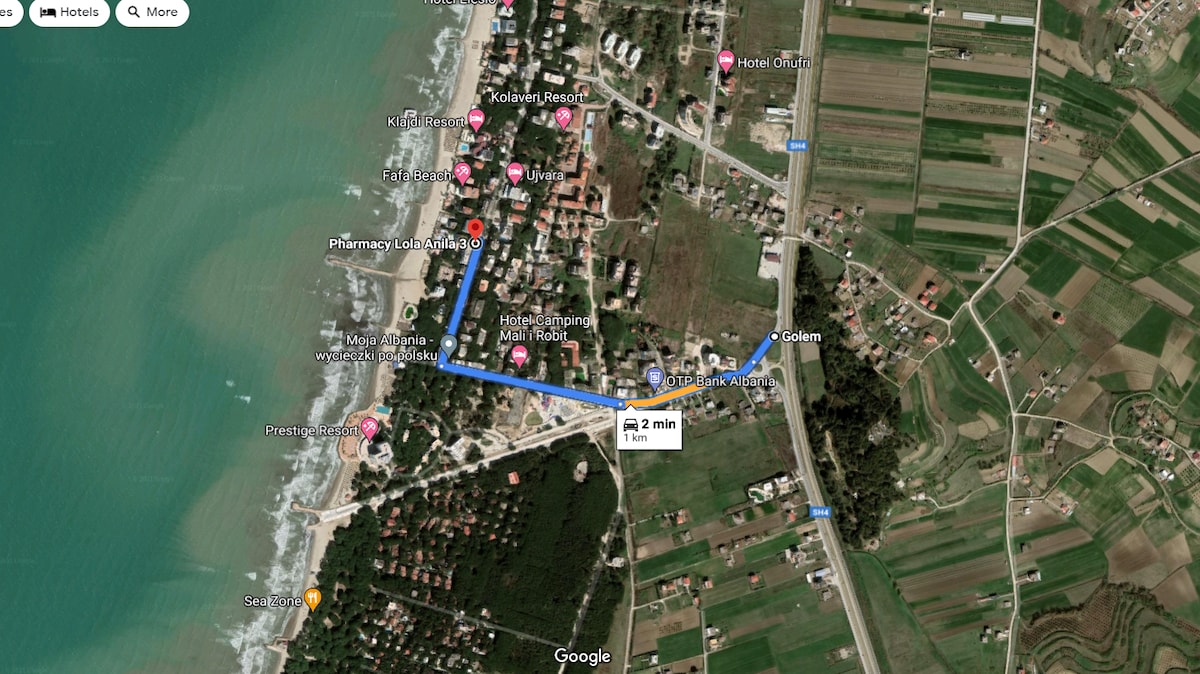Image resolution: width=1200 pixels, height=674 pixels.
Task: Select Hotel Camping Mali i Robit pin
Action: [519, 354]
